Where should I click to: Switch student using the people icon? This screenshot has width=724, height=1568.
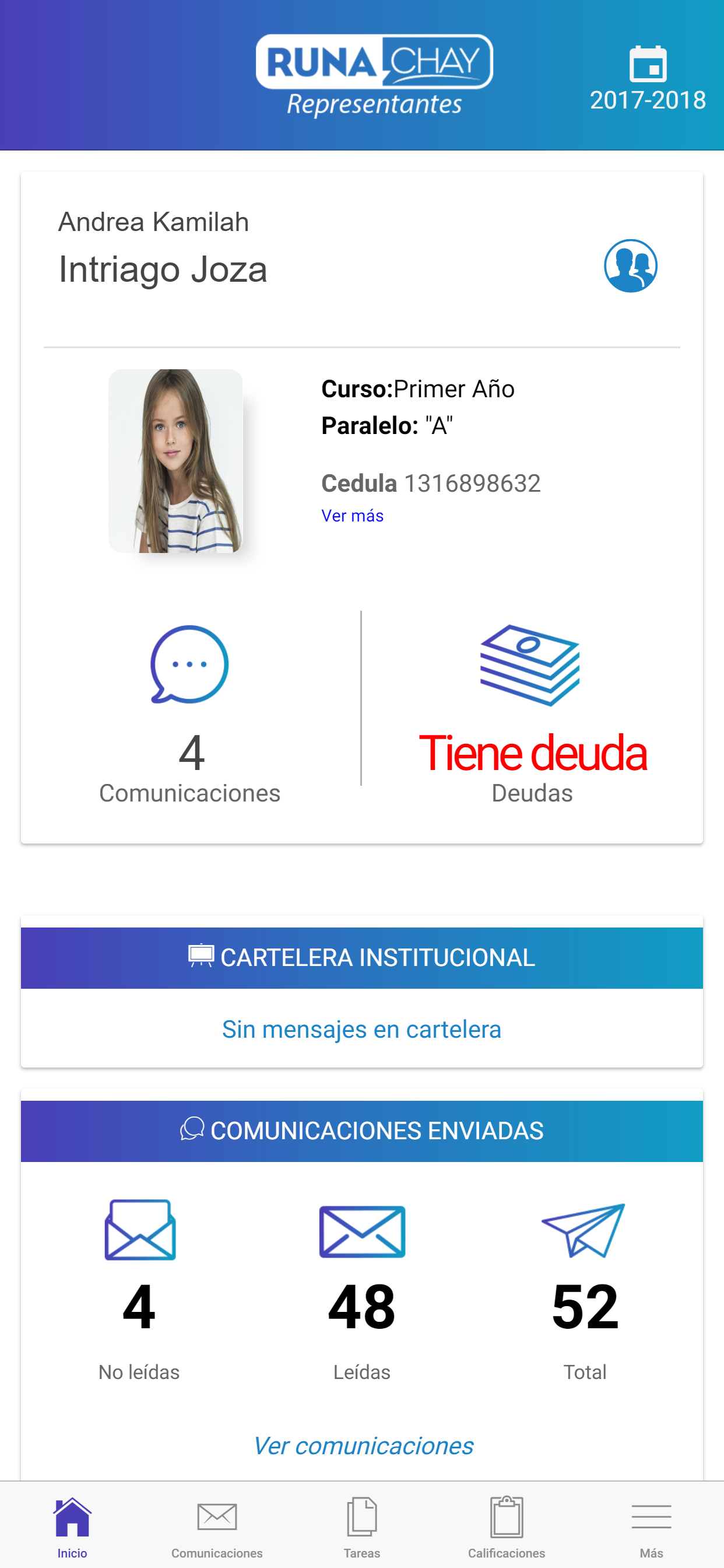(x=630, y=266)
